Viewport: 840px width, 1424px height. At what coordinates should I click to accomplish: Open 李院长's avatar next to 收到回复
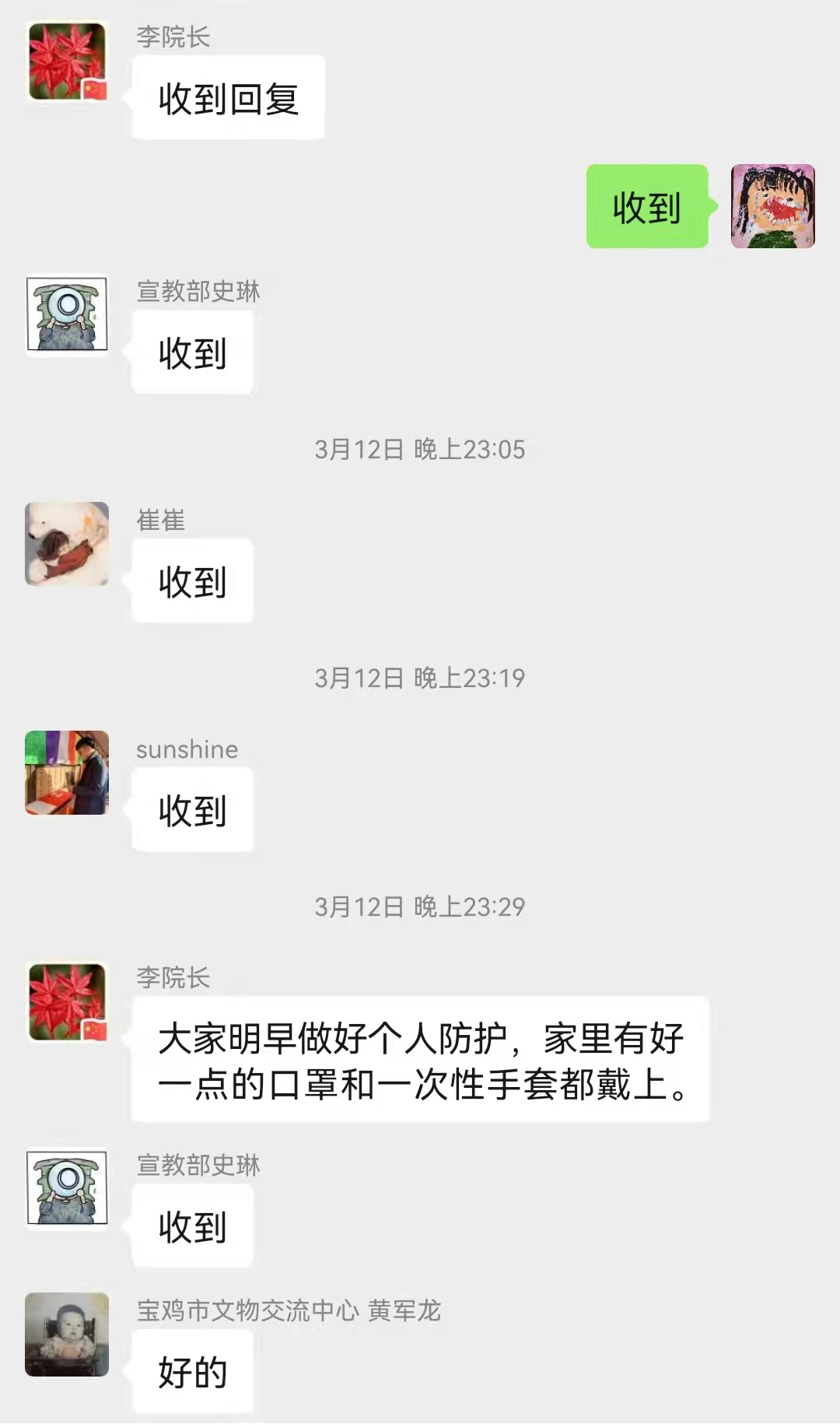pyautogui.click(x=67, y=61)
